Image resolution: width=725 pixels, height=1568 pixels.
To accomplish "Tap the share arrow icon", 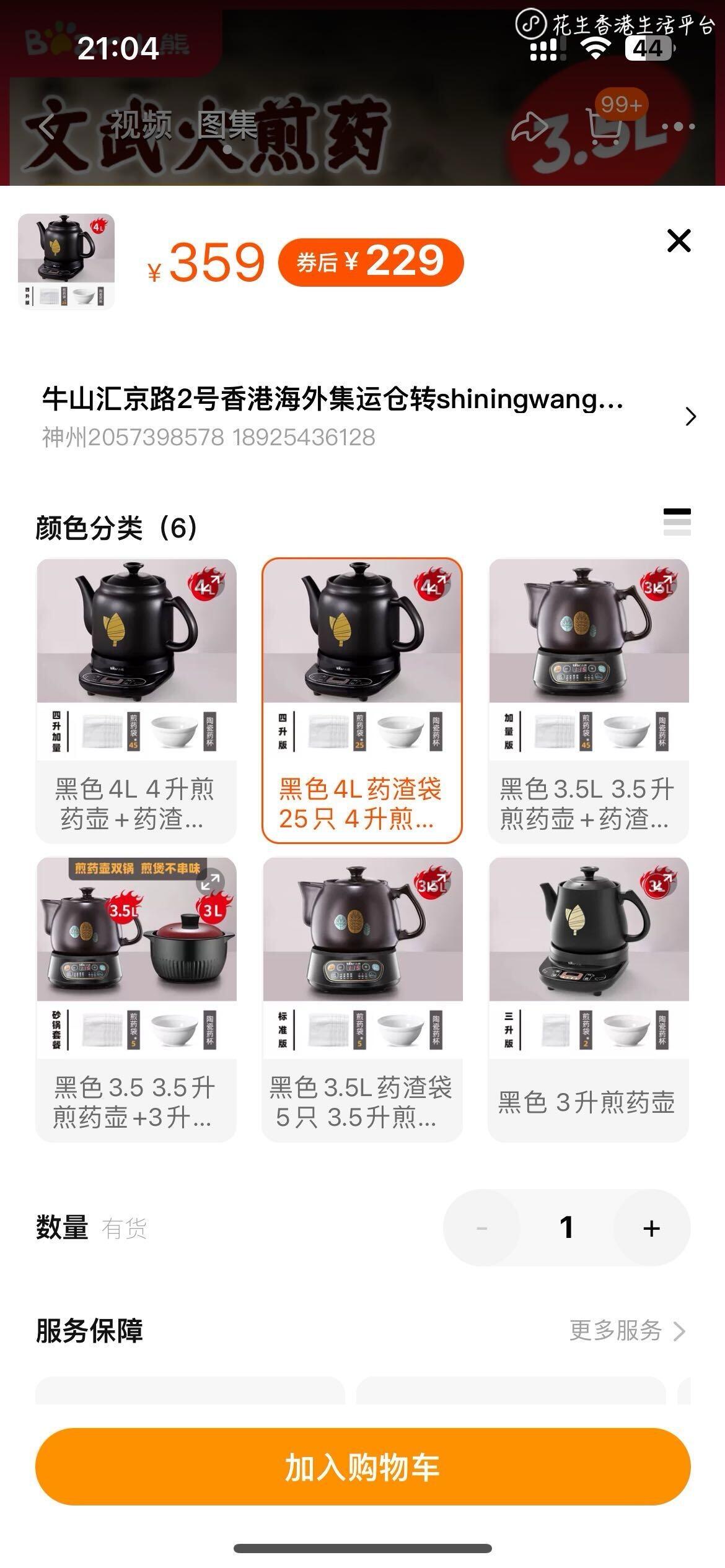I will tap(530, 126).
